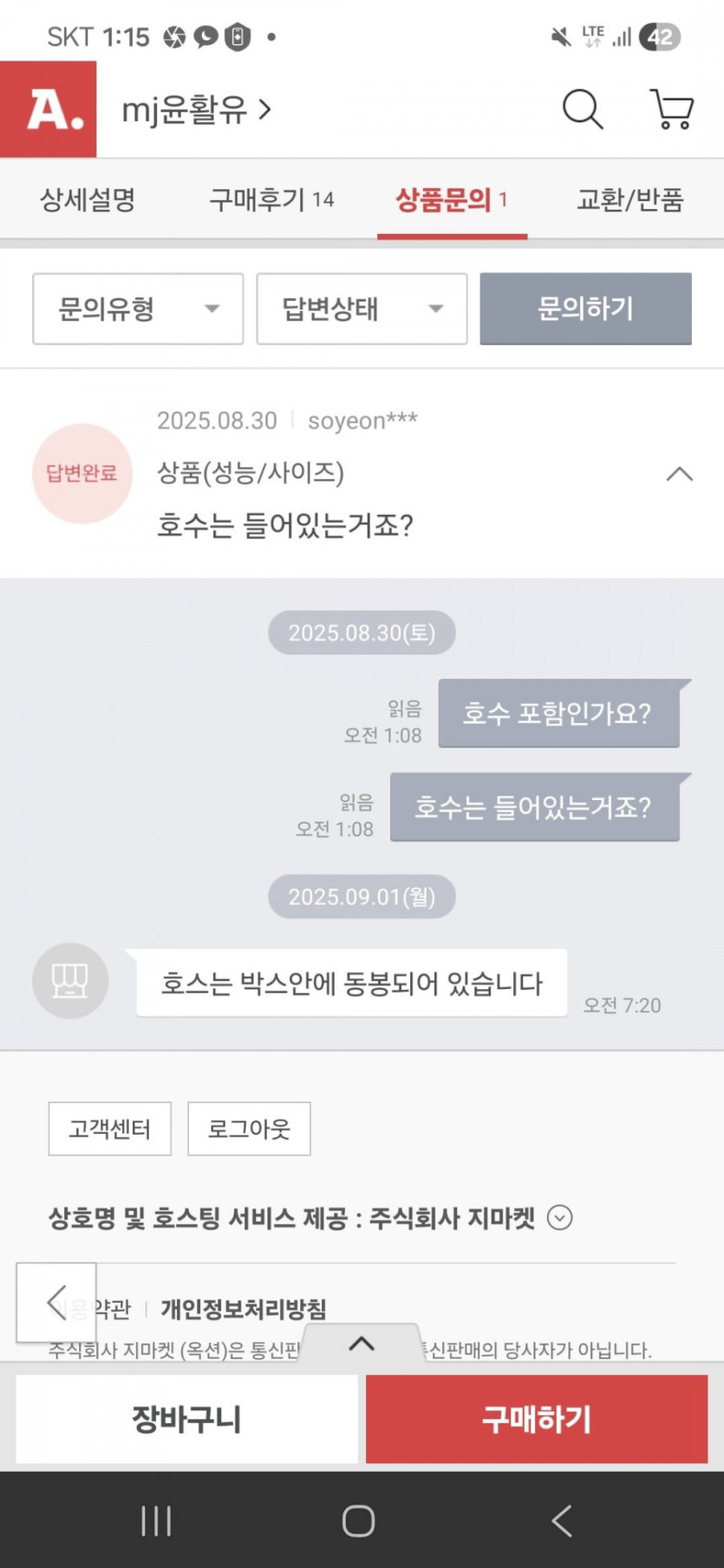724x1568 pixels.
Task: Open the 답변상태 dropdown
Action: click(362, 309)
